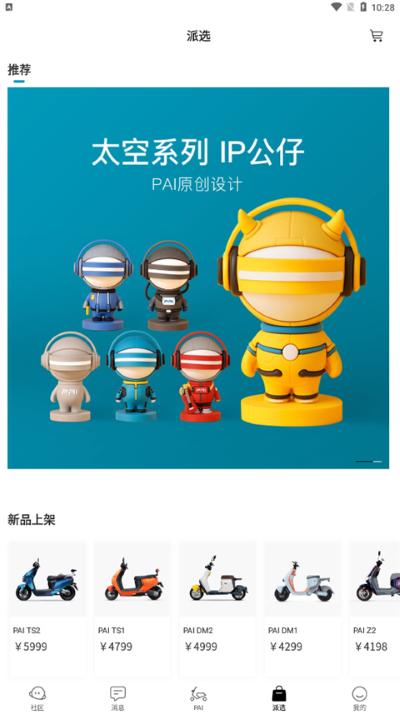Viewport: 400px width, 715px height.
Task: Open the PAI TS1 product card
Action: pos(132,606)
